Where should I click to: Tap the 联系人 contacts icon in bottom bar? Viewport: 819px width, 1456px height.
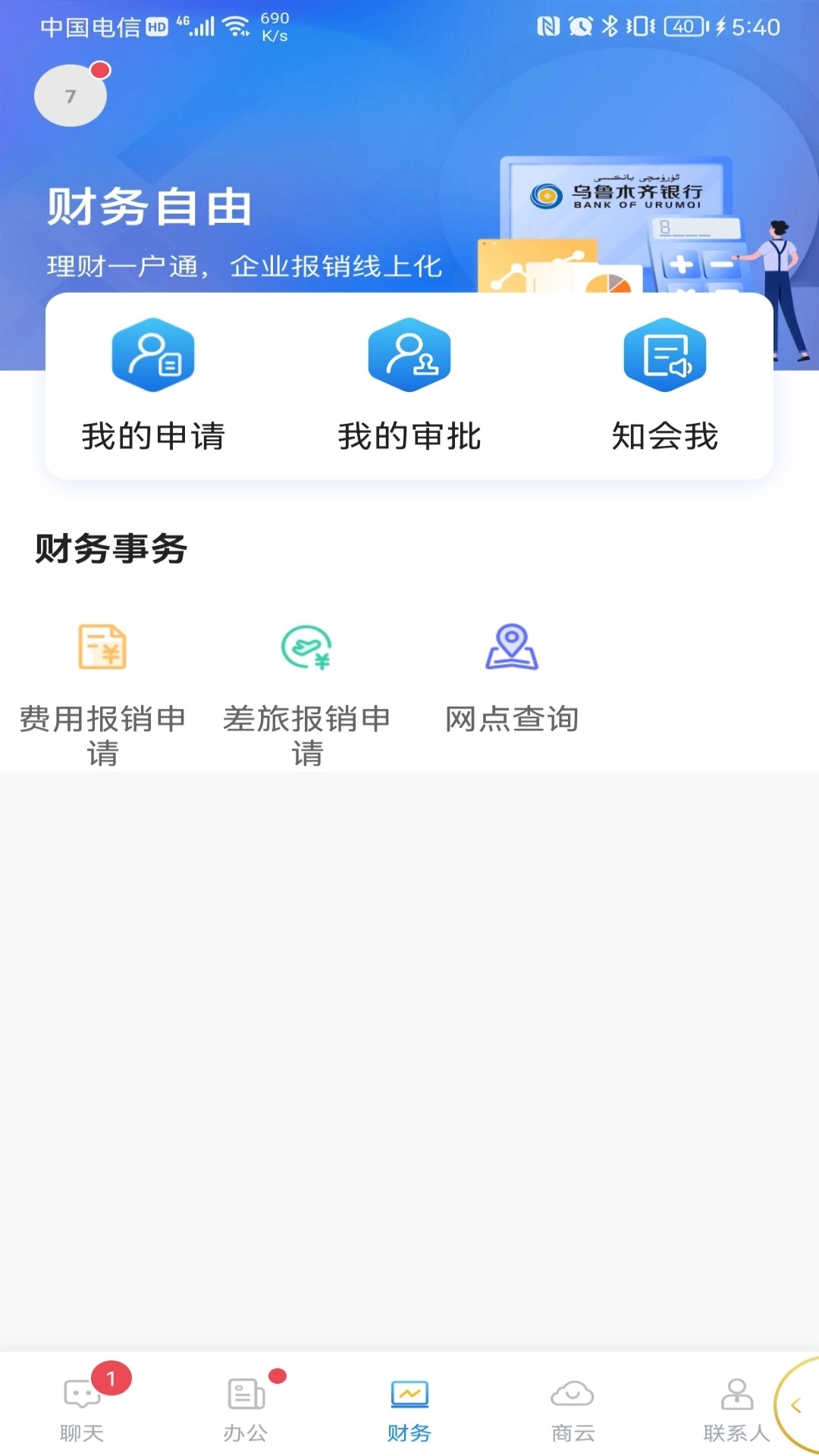[735, 1407]
